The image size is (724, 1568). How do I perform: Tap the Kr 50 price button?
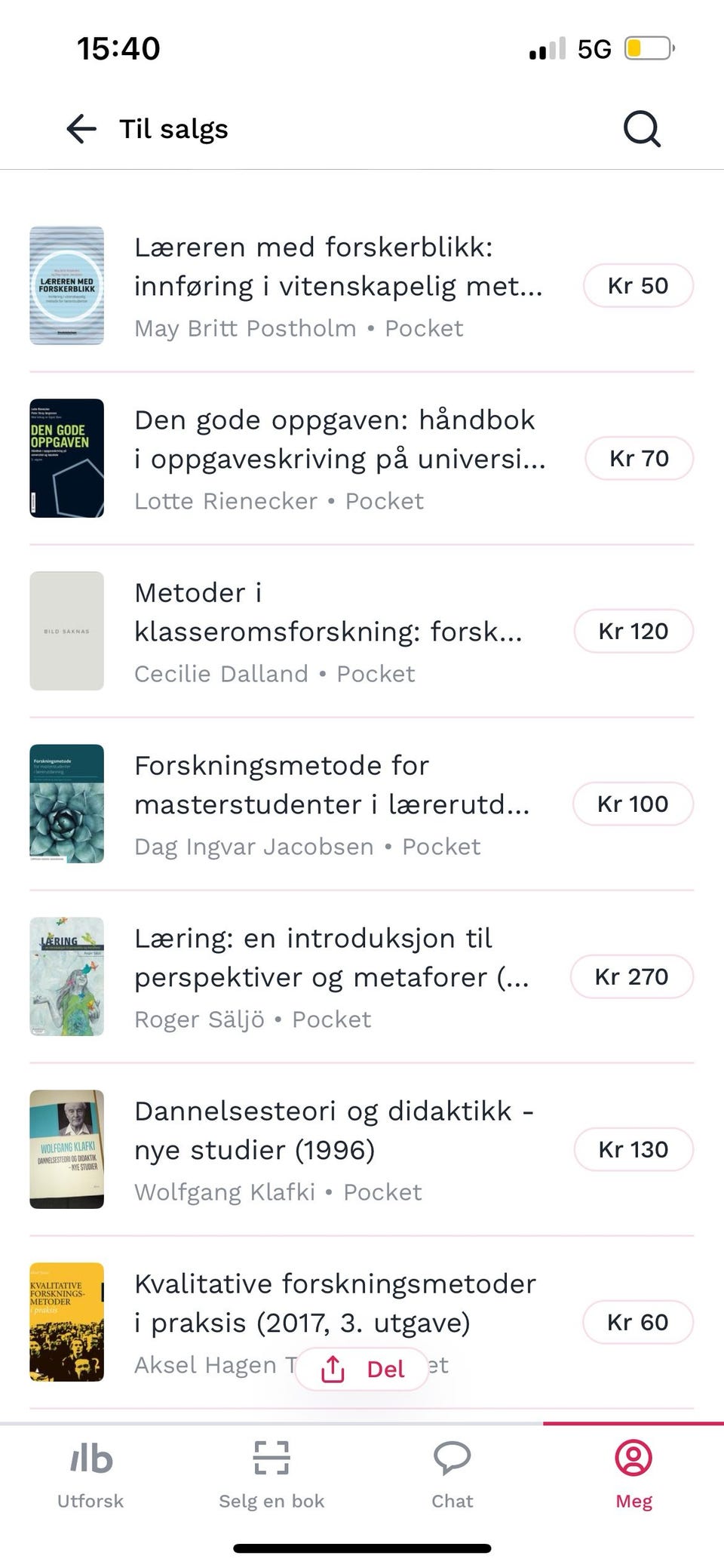637,285
